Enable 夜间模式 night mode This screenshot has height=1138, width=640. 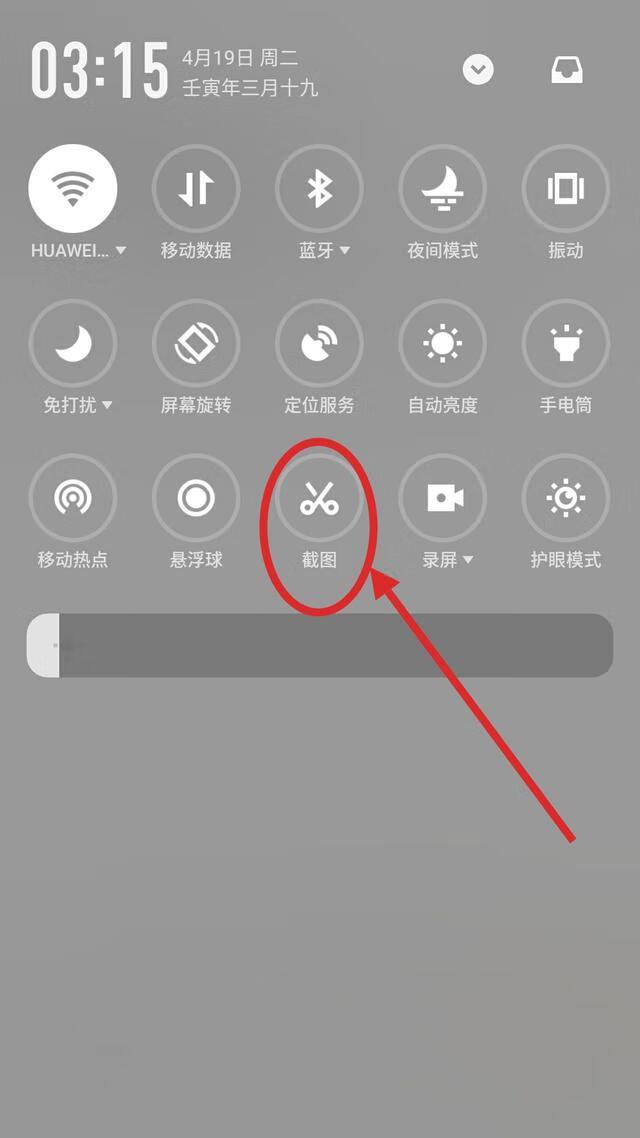click(442, 189)
